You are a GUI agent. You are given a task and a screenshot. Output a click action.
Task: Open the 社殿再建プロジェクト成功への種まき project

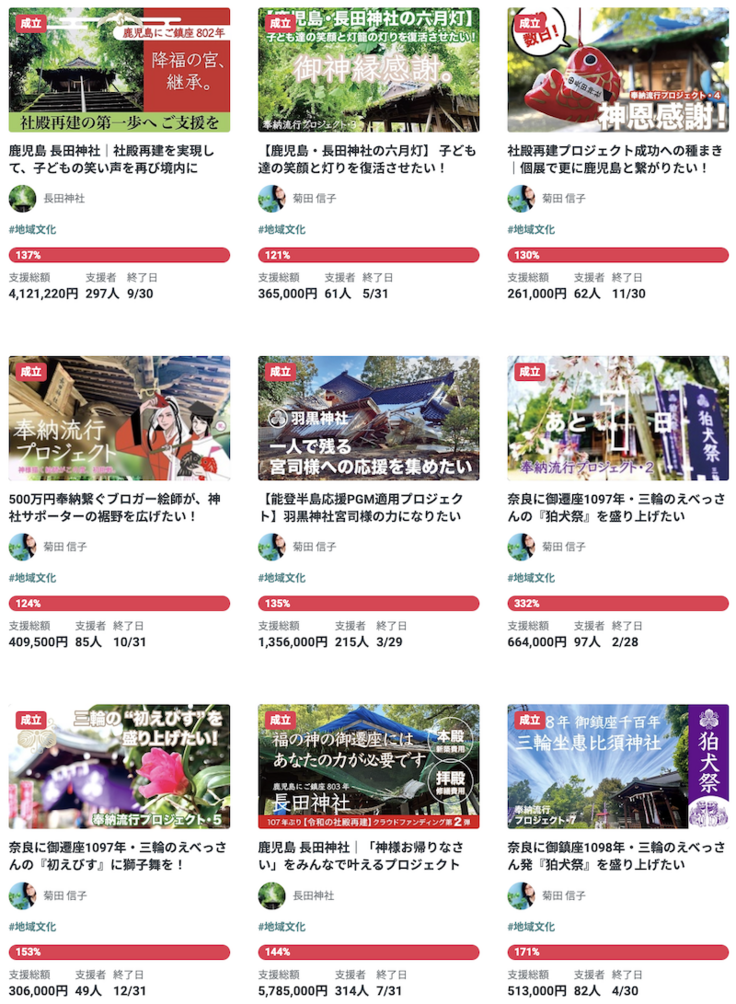(x=617, y=158)
